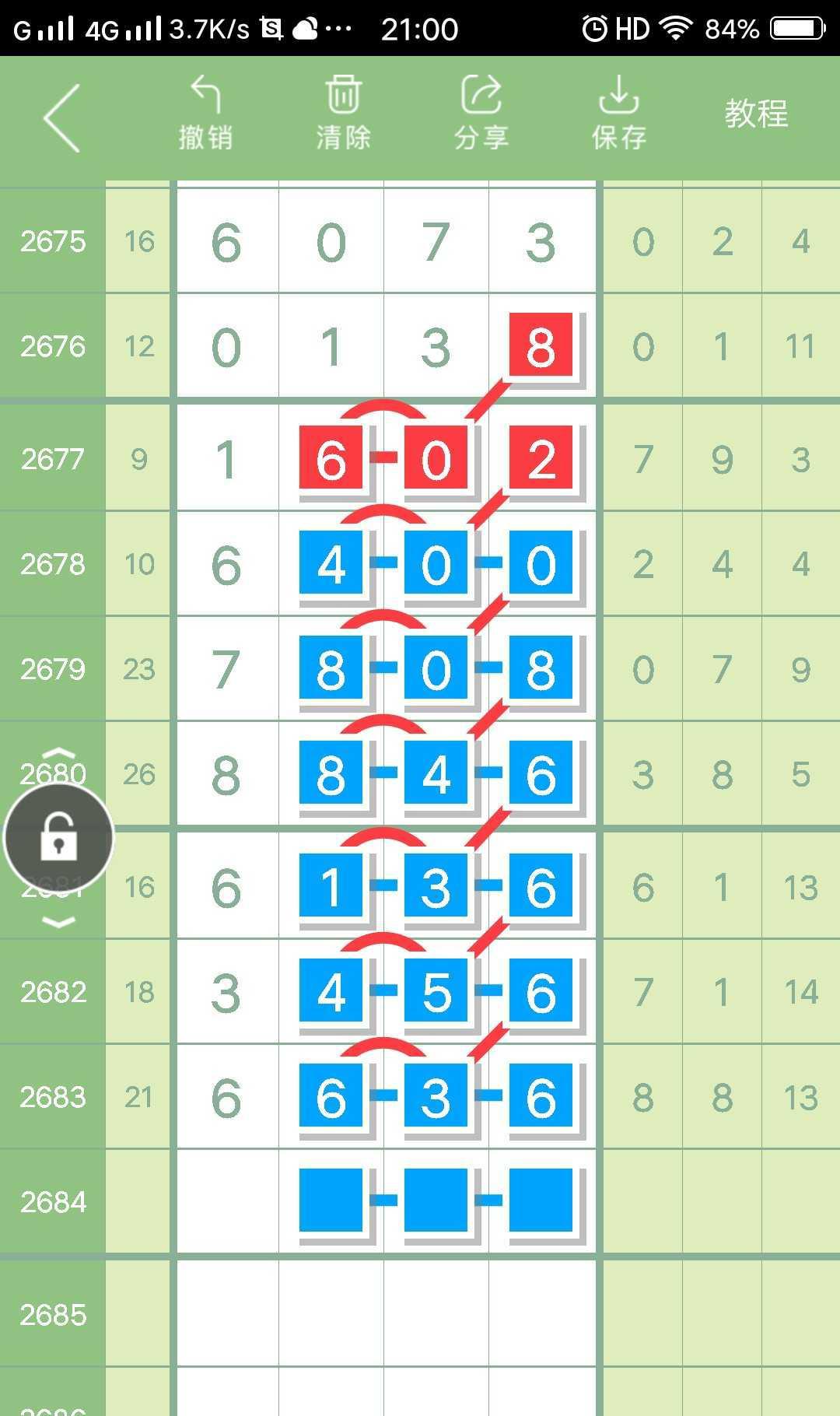Open the 教程 tutorial

[x=756, y=114]
